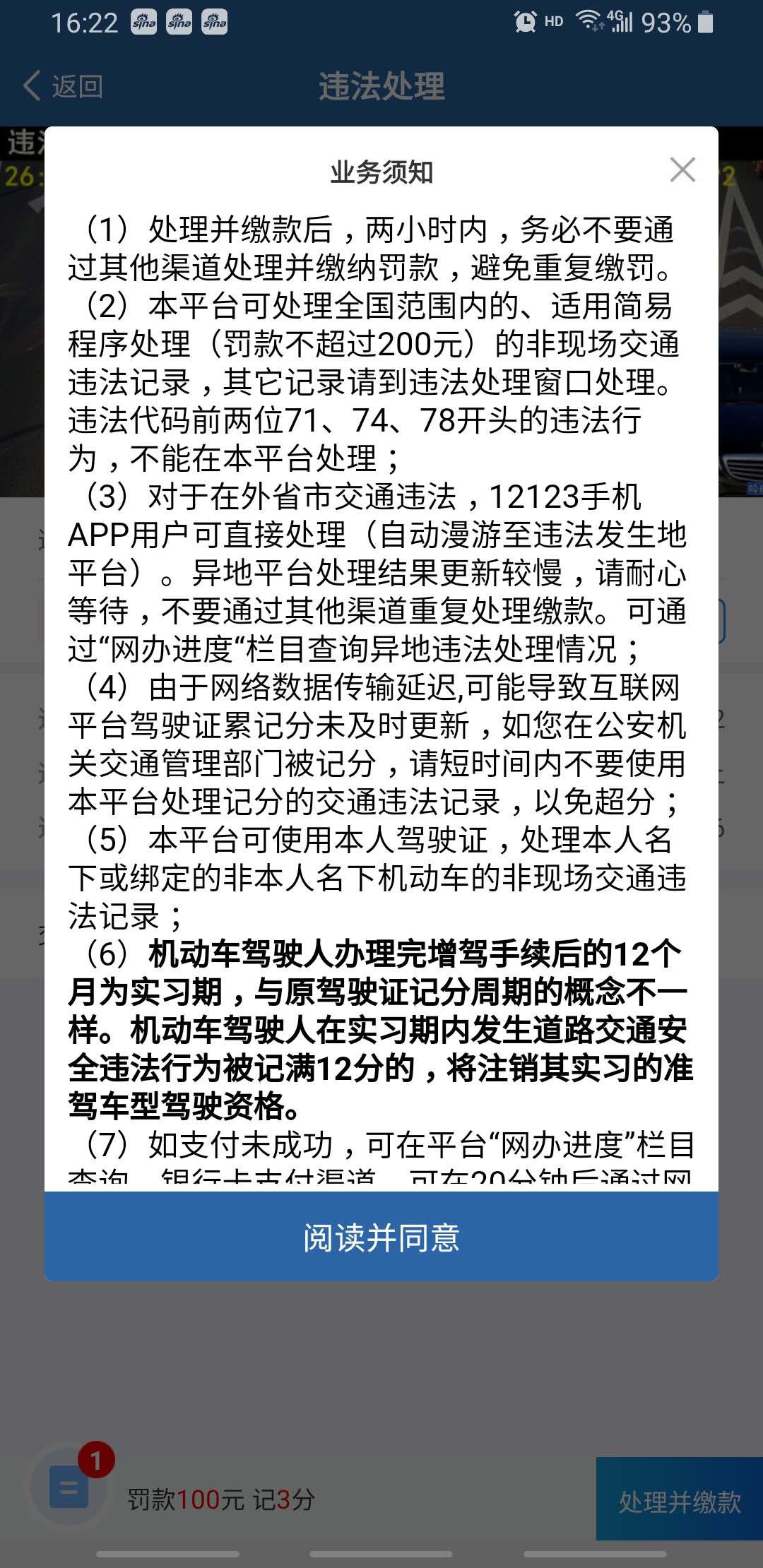Go back with the 返回 arrow

62,86
